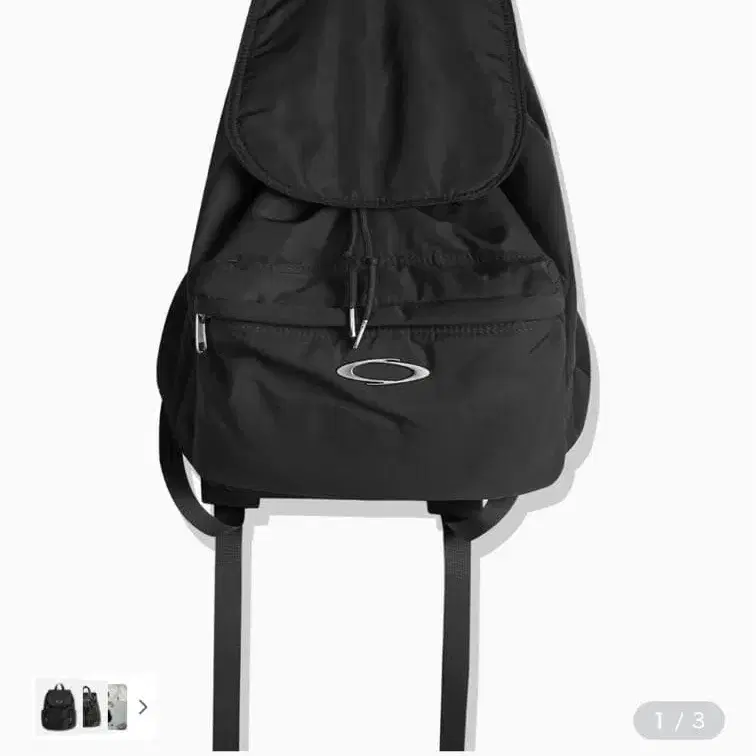Viewport: 756px width, 756px height.
Task: Tap the chevron arrow beside the thumbnails
Action: coord(143,706)
